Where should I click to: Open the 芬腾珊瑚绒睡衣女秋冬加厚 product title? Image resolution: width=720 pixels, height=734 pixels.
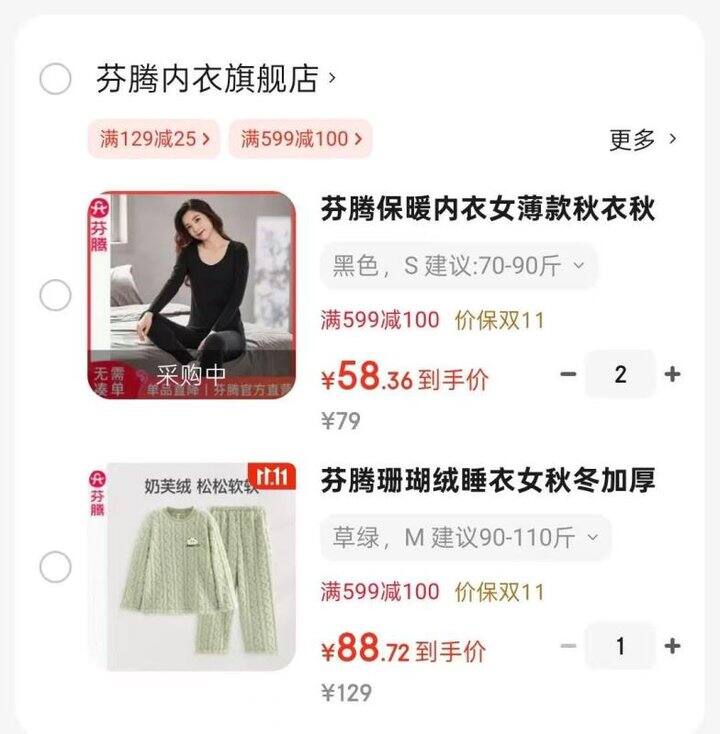[x=487, y=481]
